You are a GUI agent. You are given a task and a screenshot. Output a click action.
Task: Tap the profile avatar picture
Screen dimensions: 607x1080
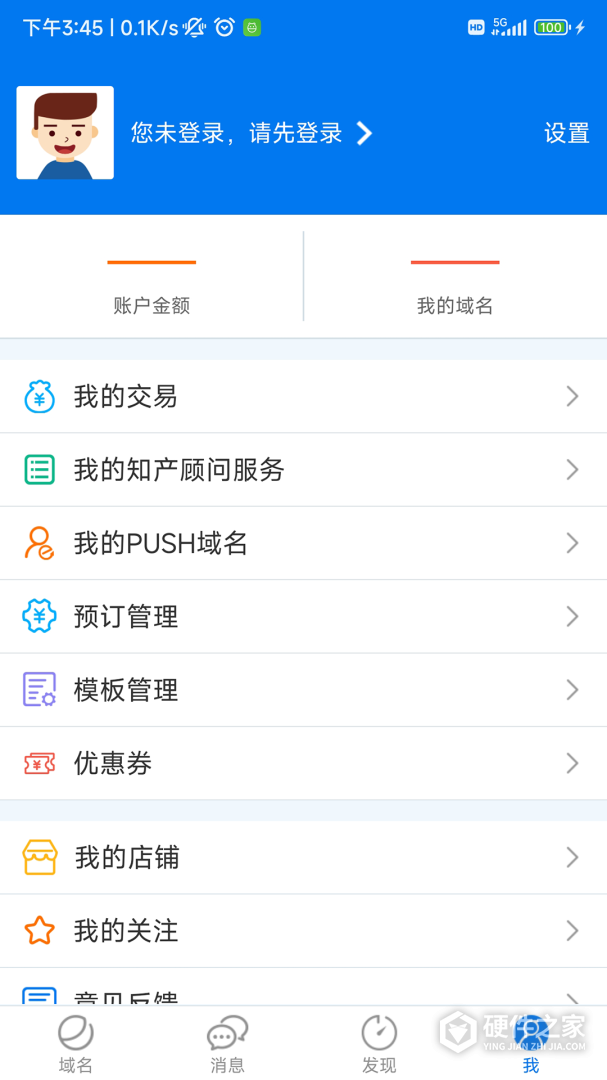[65, 133]
